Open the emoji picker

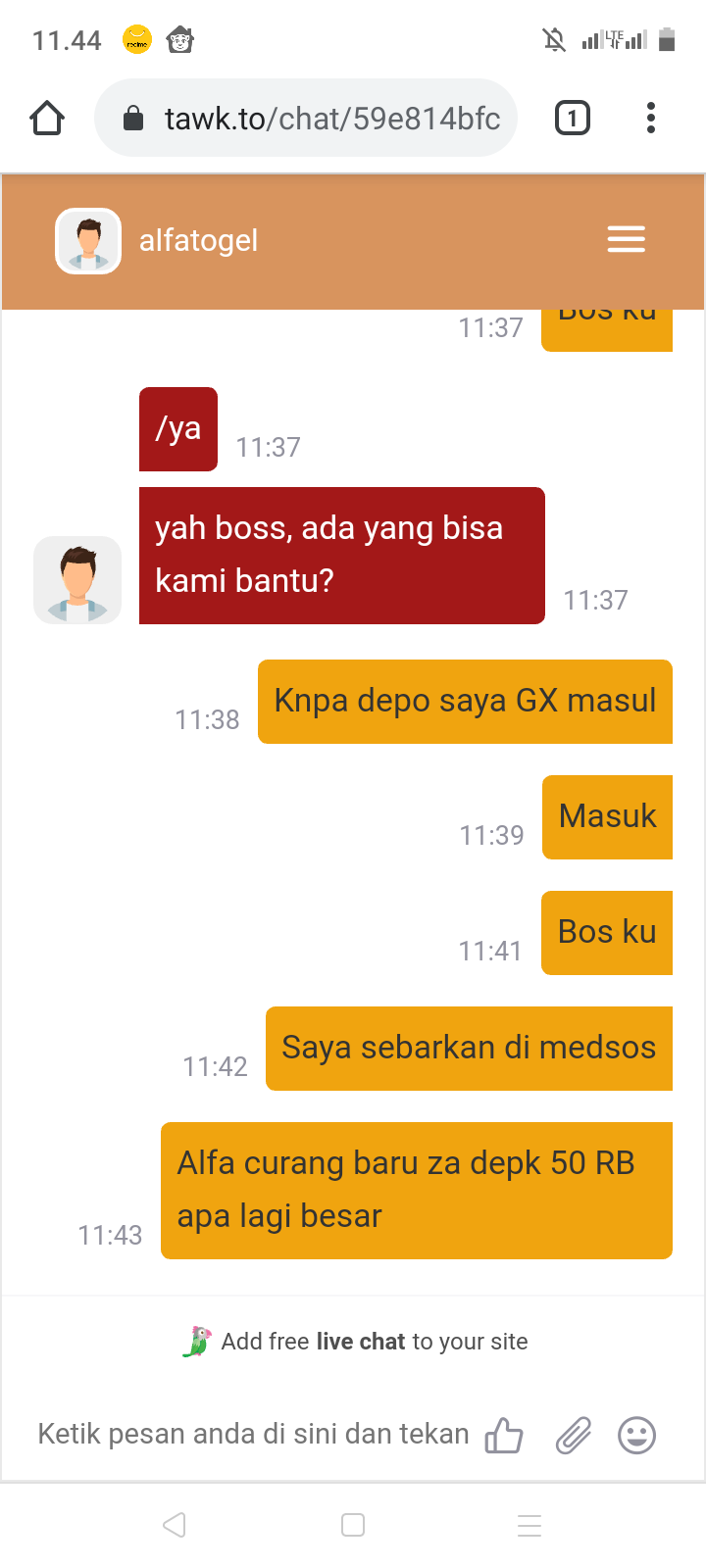click(x=636, y=1437)
